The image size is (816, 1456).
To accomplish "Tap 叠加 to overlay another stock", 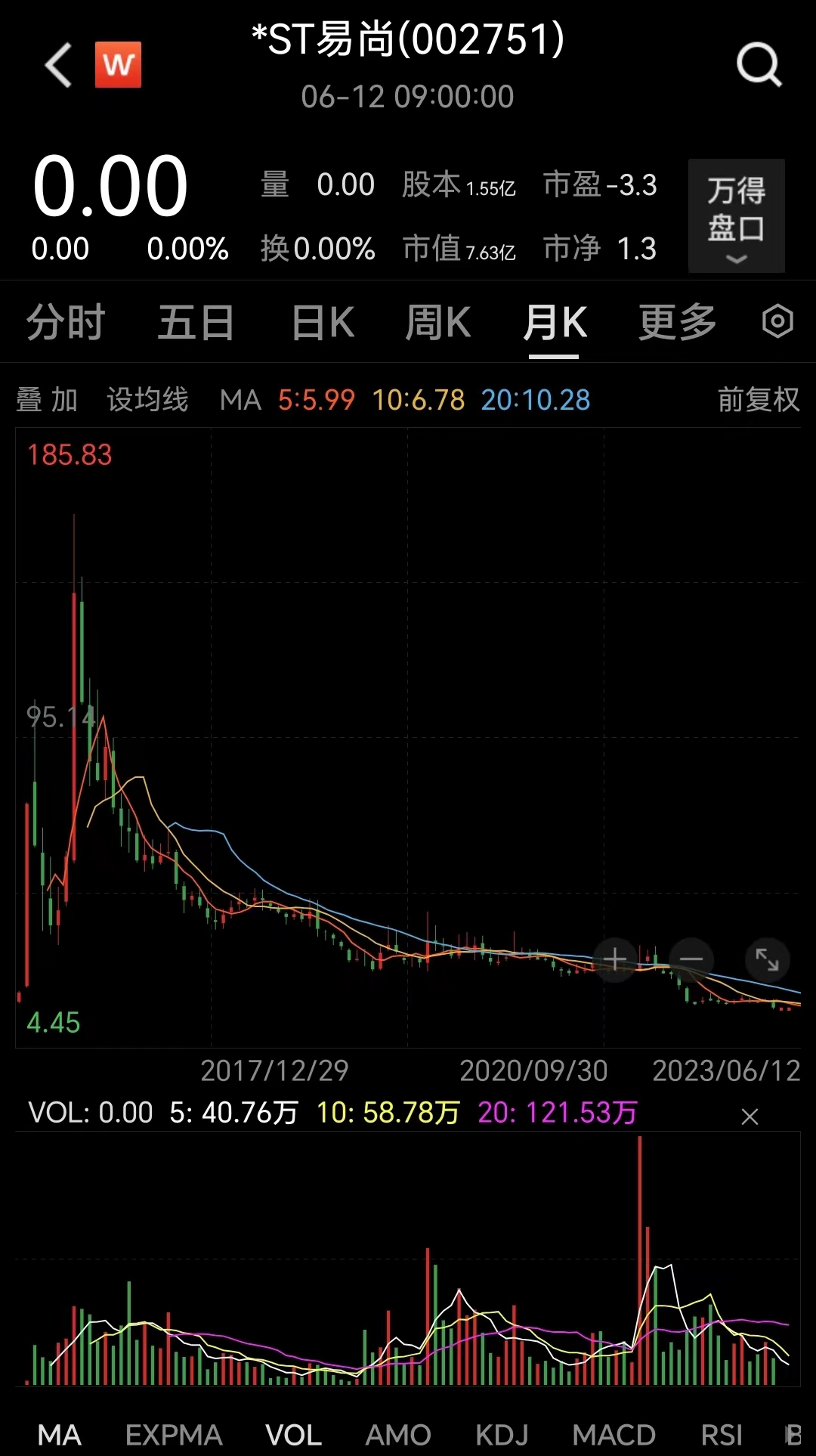I will (x=47, y=400).
